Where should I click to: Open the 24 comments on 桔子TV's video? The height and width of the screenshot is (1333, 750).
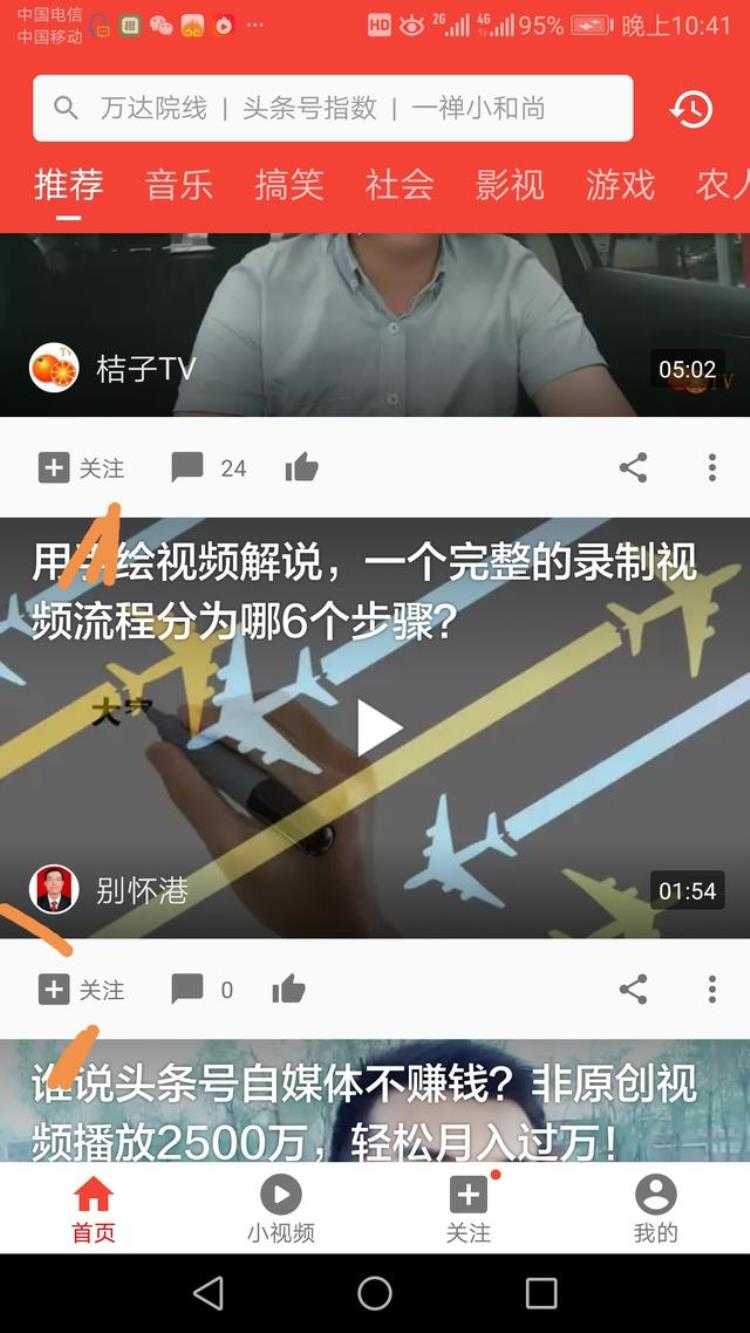pos(208,468)
